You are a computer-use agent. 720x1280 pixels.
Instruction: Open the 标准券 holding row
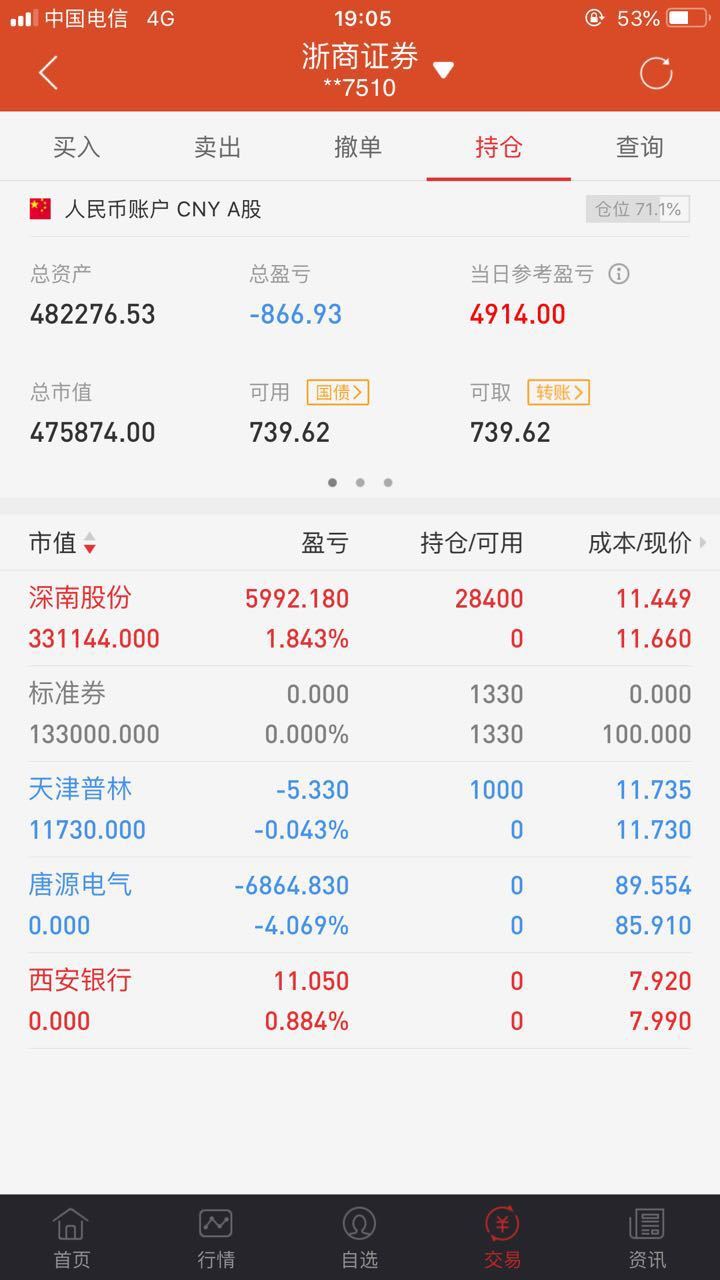click(360, 714)
